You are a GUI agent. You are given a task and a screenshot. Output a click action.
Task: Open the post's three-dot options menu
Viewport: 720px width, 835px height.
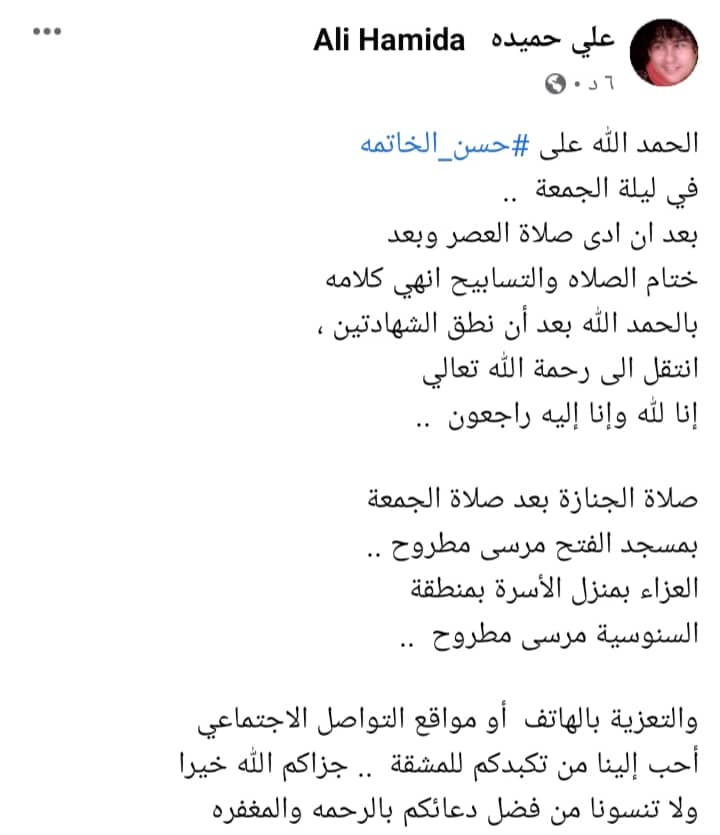[x=47, y=31]
